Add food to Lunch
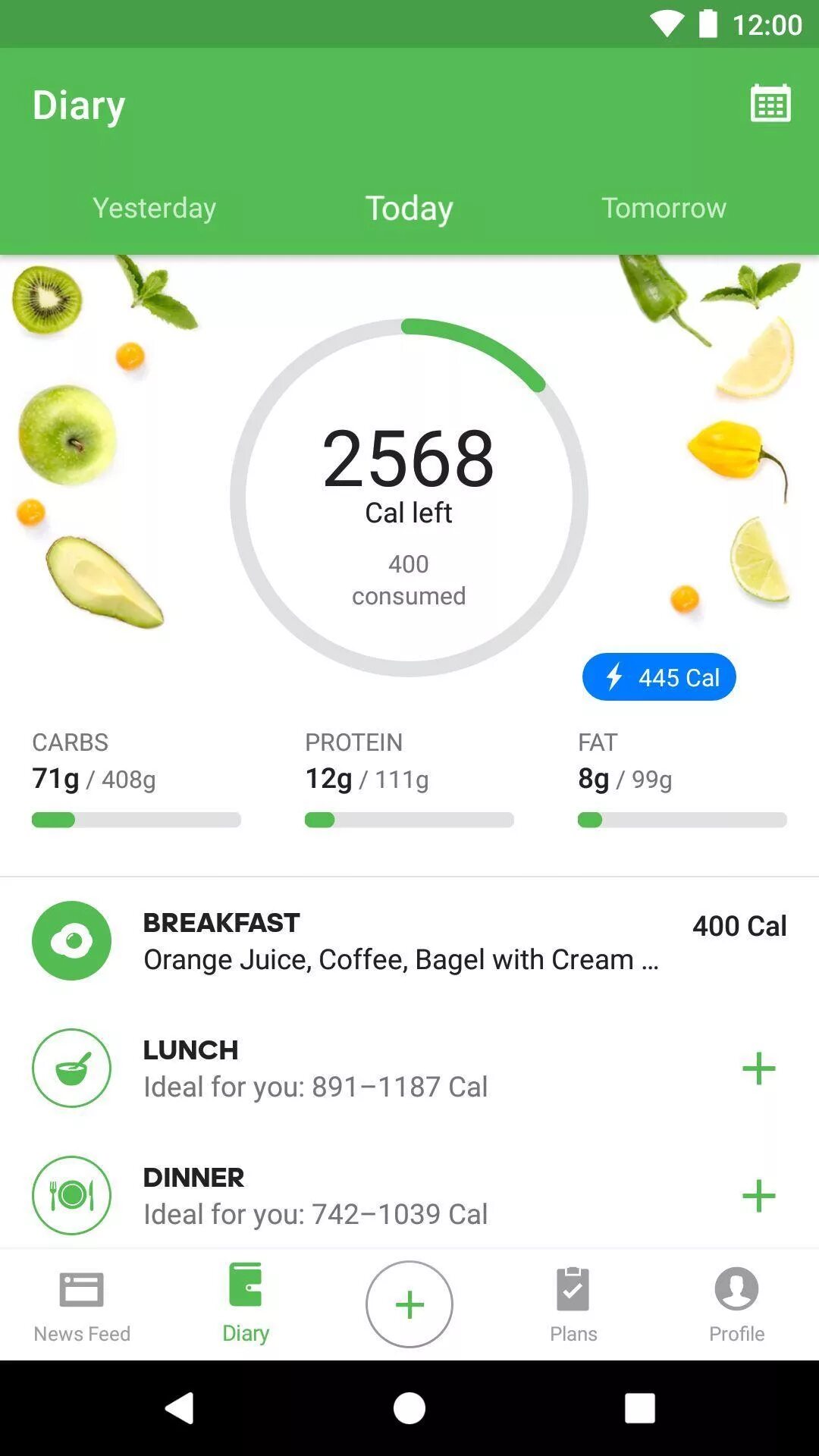This screenshot has height=1456, width=819. (x=758, y=1068)
